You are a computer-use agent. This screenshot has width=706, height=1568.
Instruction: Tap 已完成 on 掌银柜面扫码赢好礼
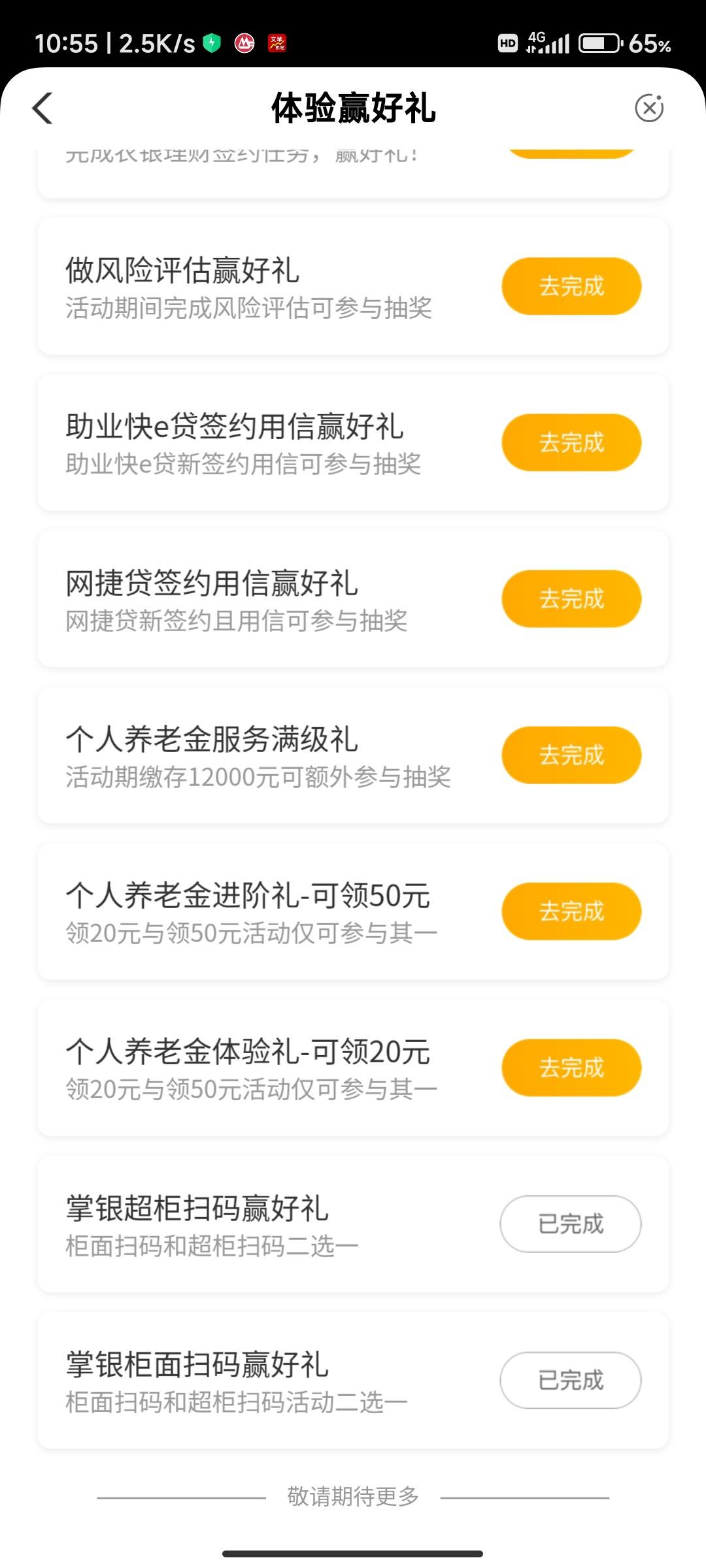tap(571, 1380)
